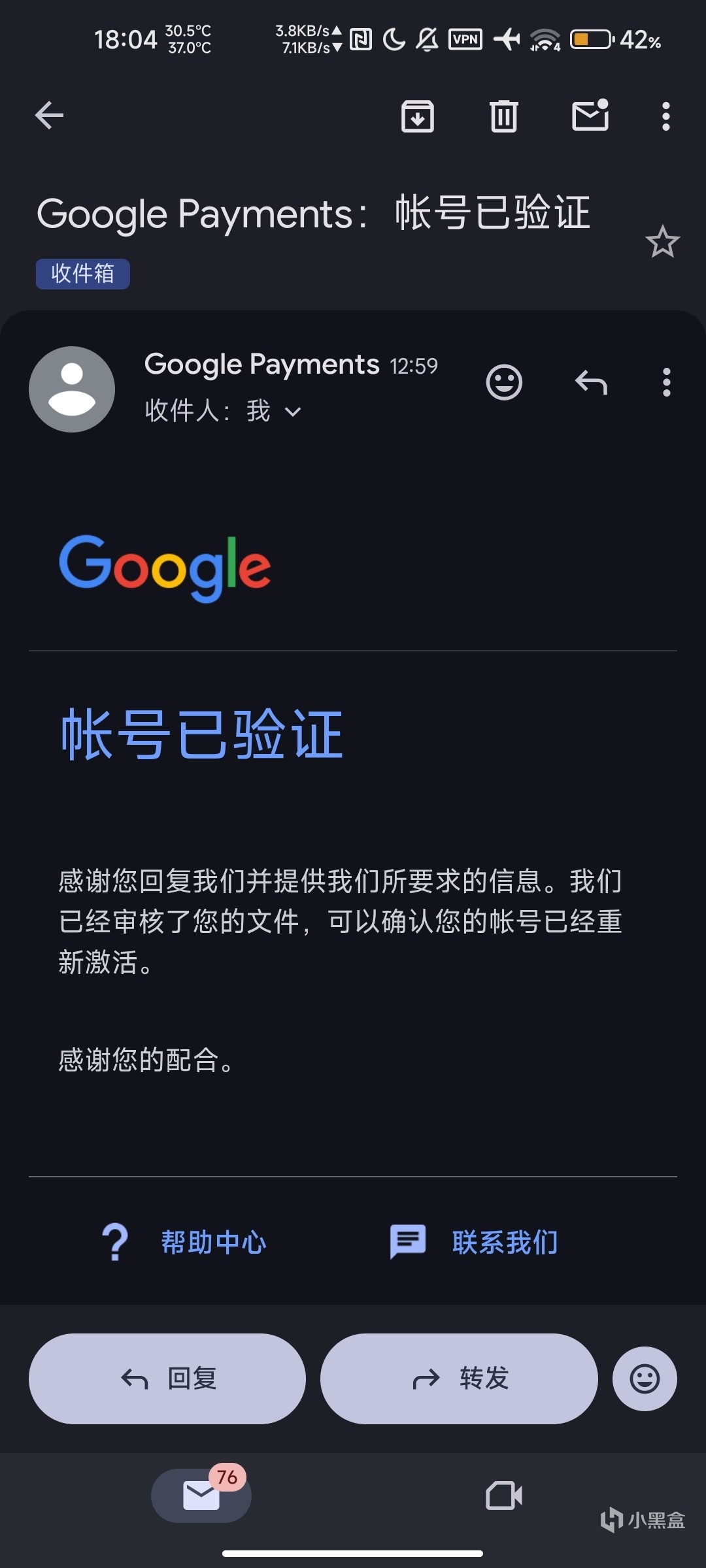Image resolution: width=706 pixels, height=1568 pixels.
Task: Open the emoji reaction button next to 转发
Action: 645,1379
